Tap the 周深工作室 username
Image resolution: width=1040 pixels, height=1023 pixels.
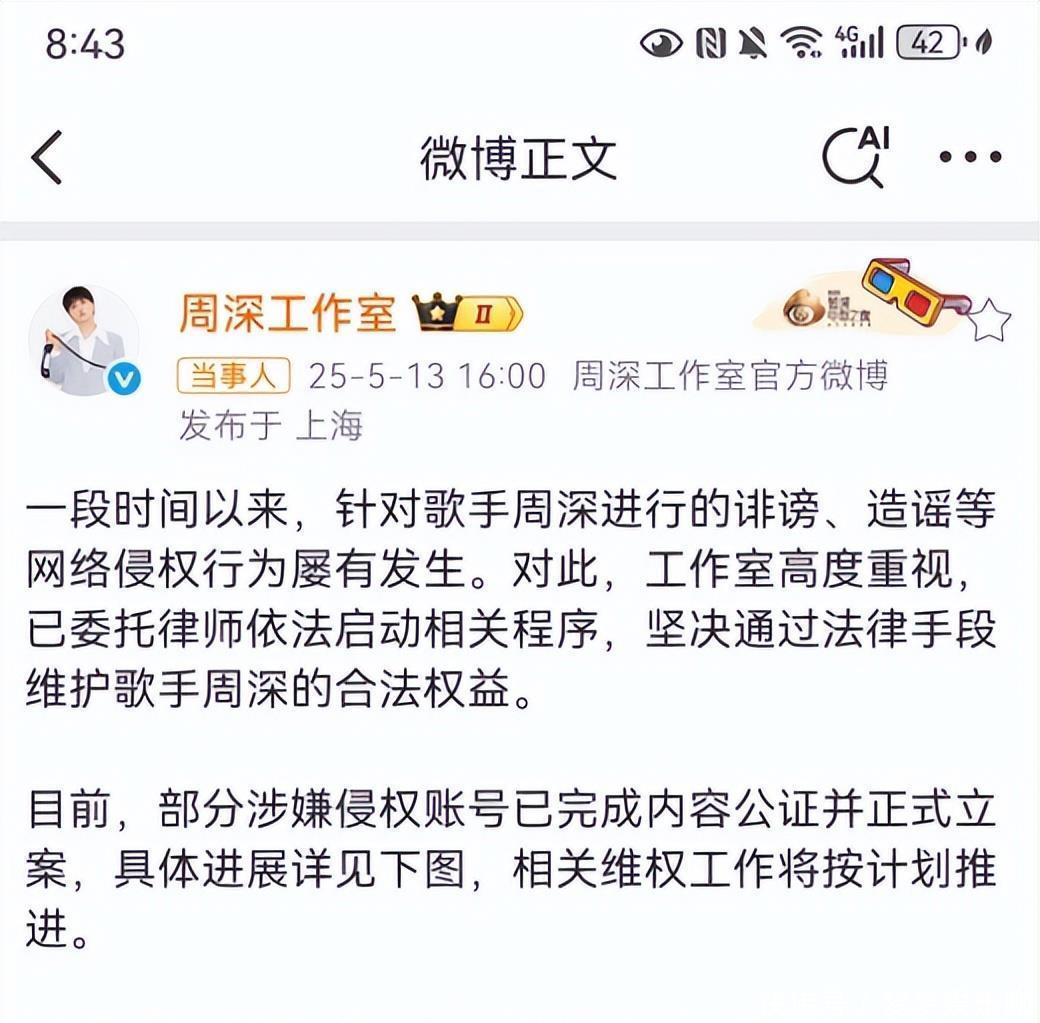tap(287, 313)
